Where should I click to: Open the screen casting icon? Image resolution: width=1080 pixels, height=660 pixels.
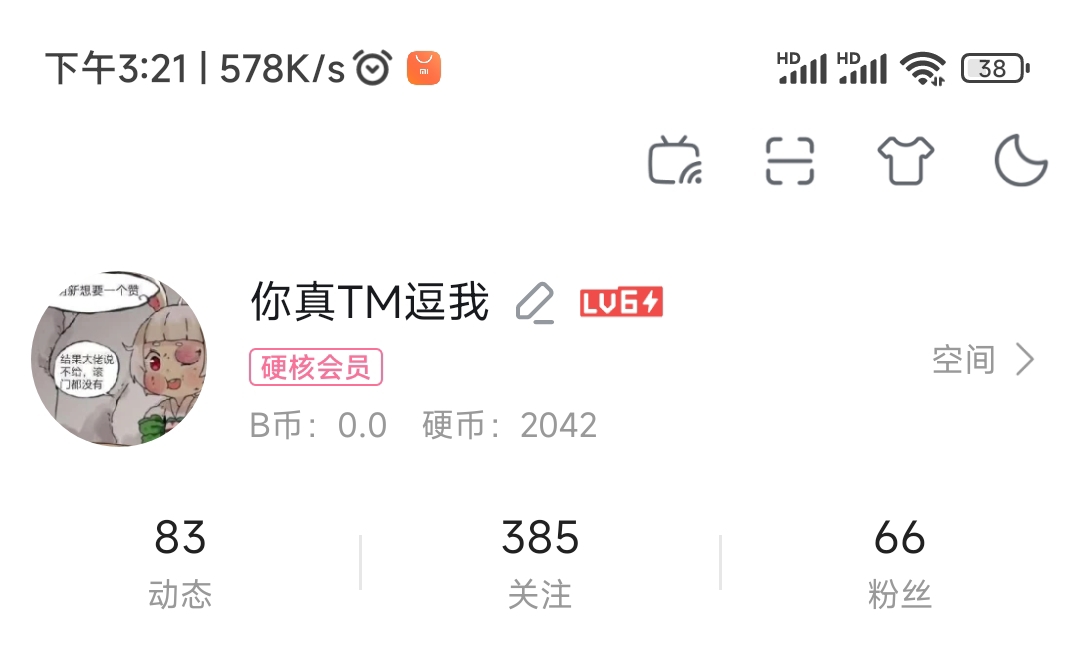pos(675,161)
